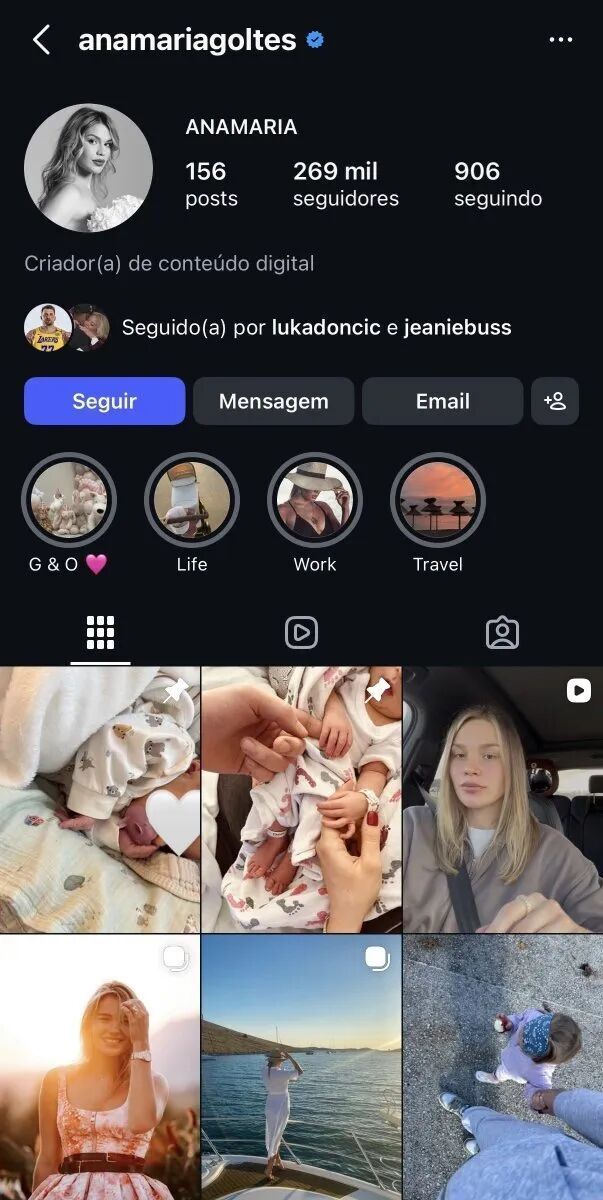Switch to the Reels tab
This screenshot has width=603, height=1200.
(301, 633)
